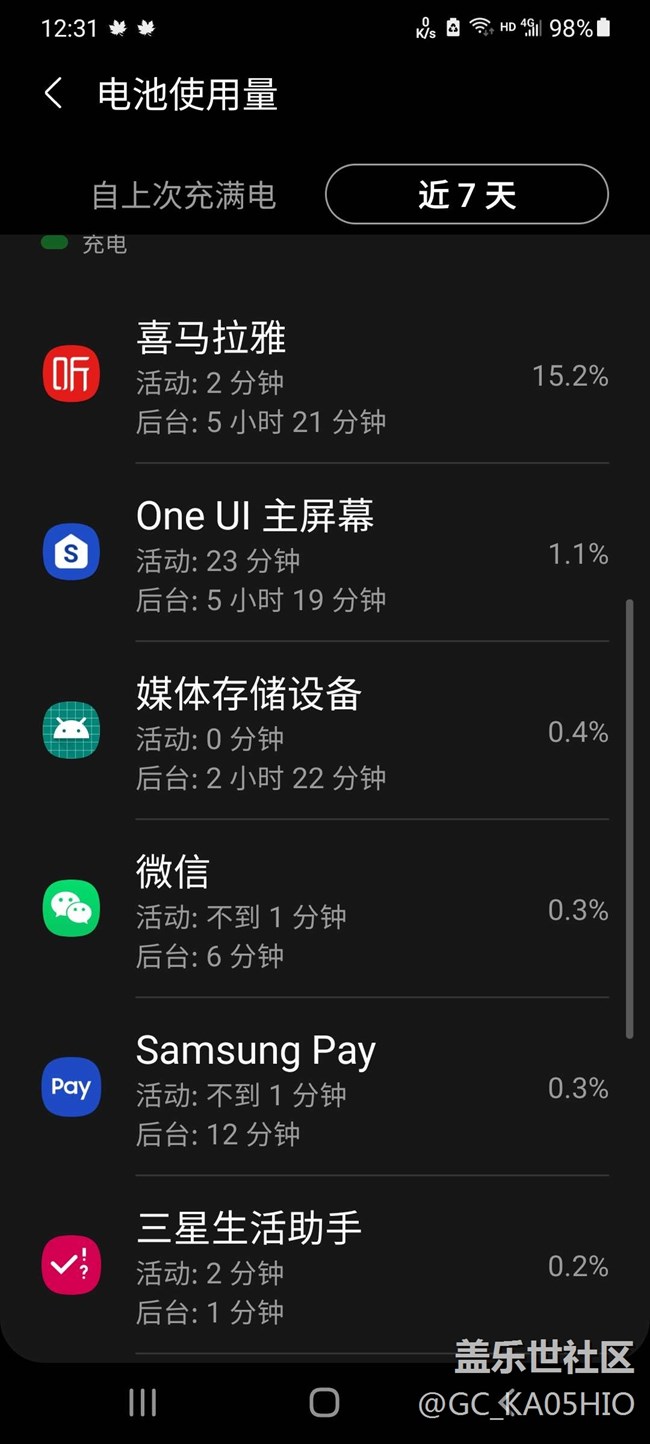Open 三星生活助手 battery details
This screenshot has width=650, height=1444.
click(x=325, y=1266)
